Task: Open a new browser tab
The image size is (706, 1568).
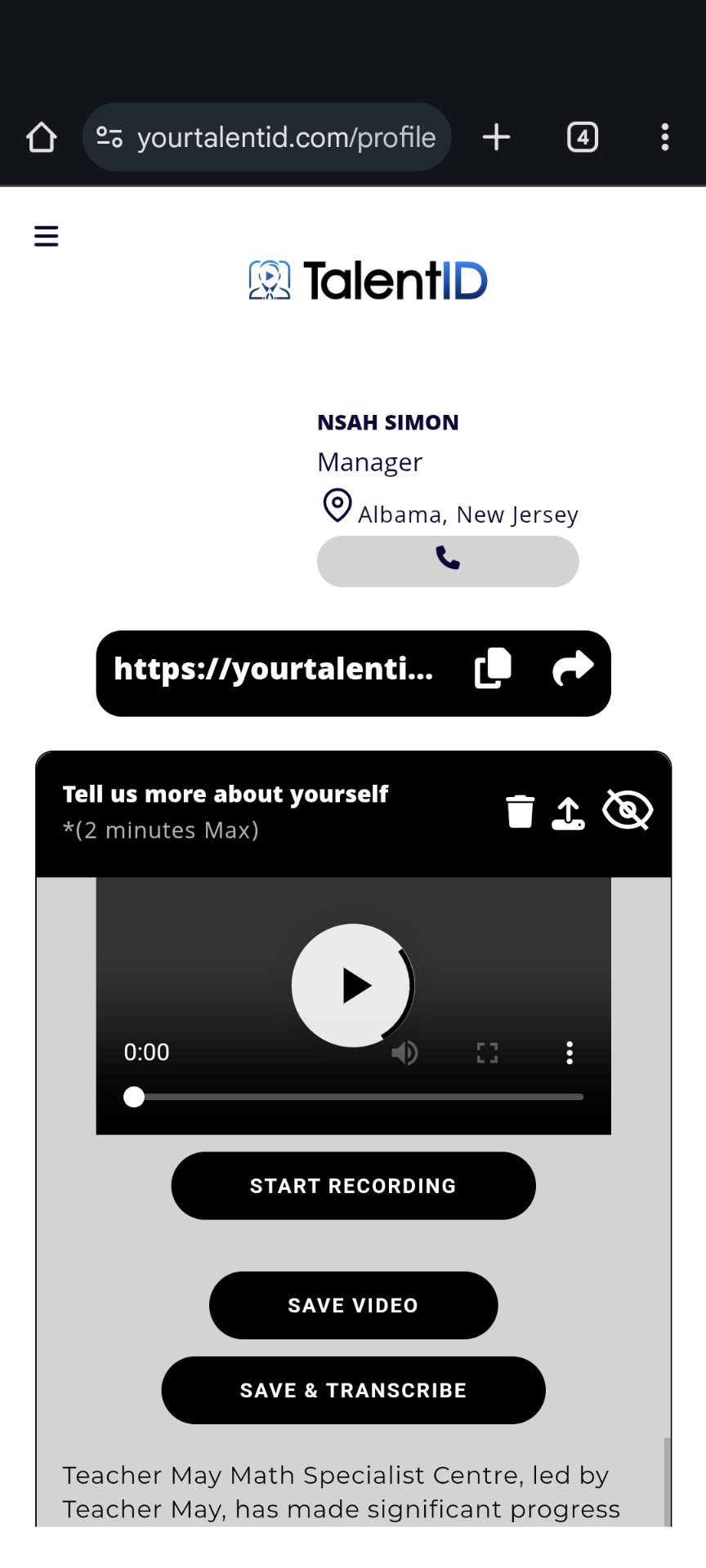Action: pyautogui.click(x=496, y=137)
